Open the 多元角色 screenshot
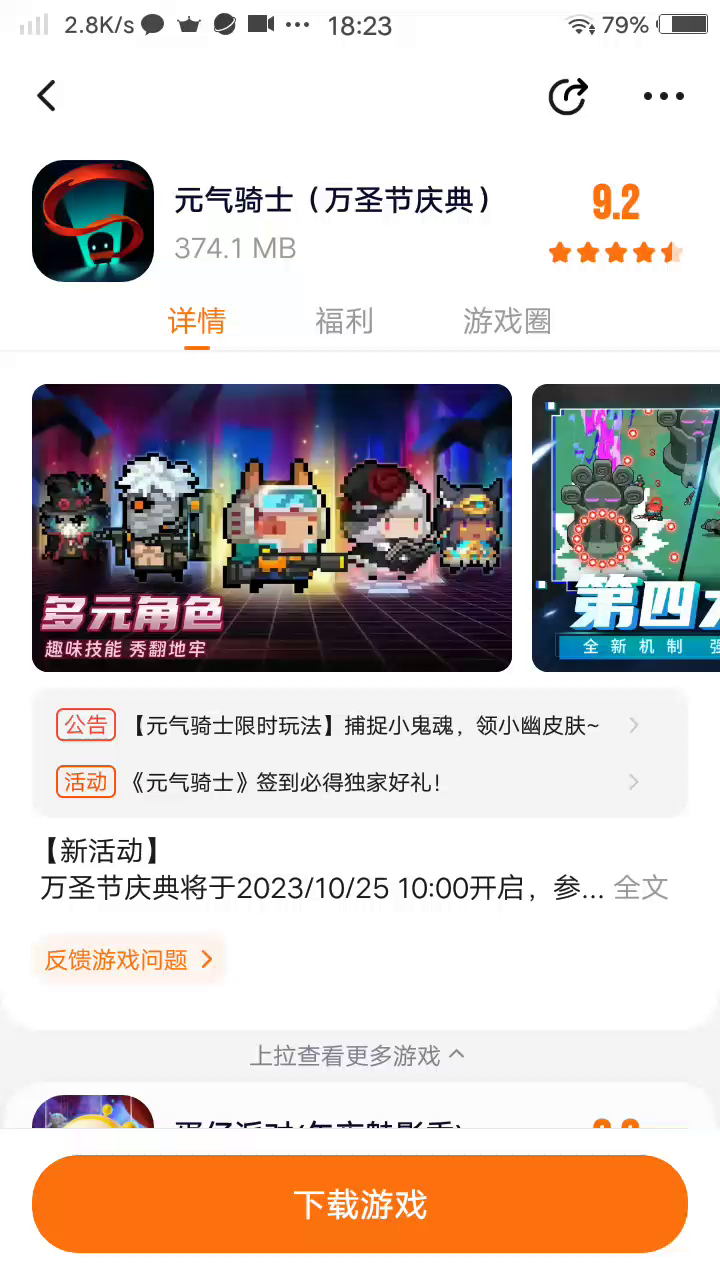The height and width of the screenshot is (1280, 720). pos(272,527)
